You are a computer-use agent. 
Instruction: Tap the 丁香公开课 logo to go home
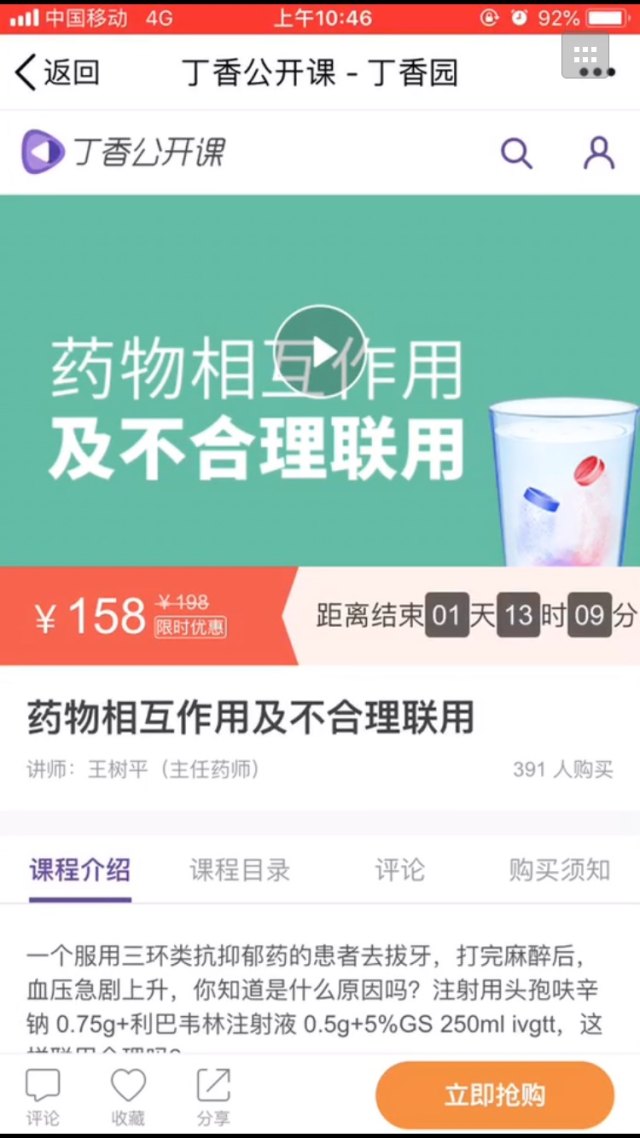coord(125,152)
